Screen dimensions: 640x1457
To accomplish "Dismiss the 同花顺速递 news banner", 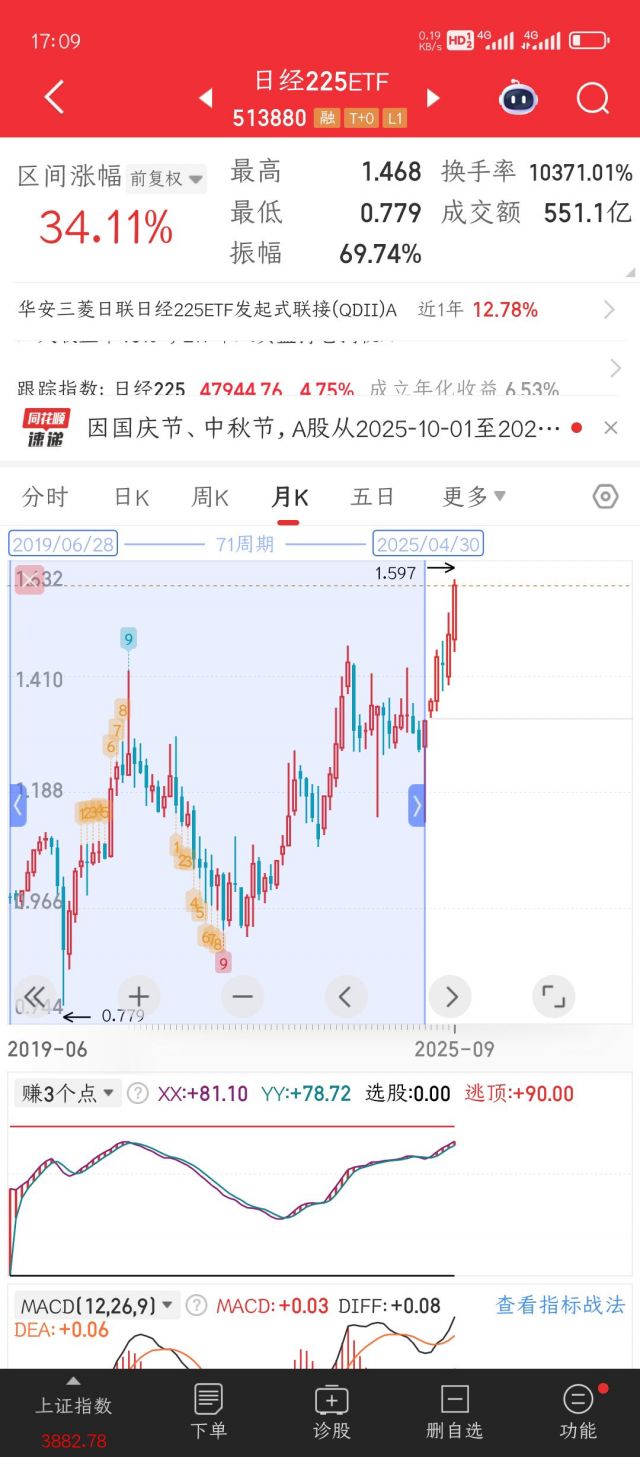I will (611, 428).
